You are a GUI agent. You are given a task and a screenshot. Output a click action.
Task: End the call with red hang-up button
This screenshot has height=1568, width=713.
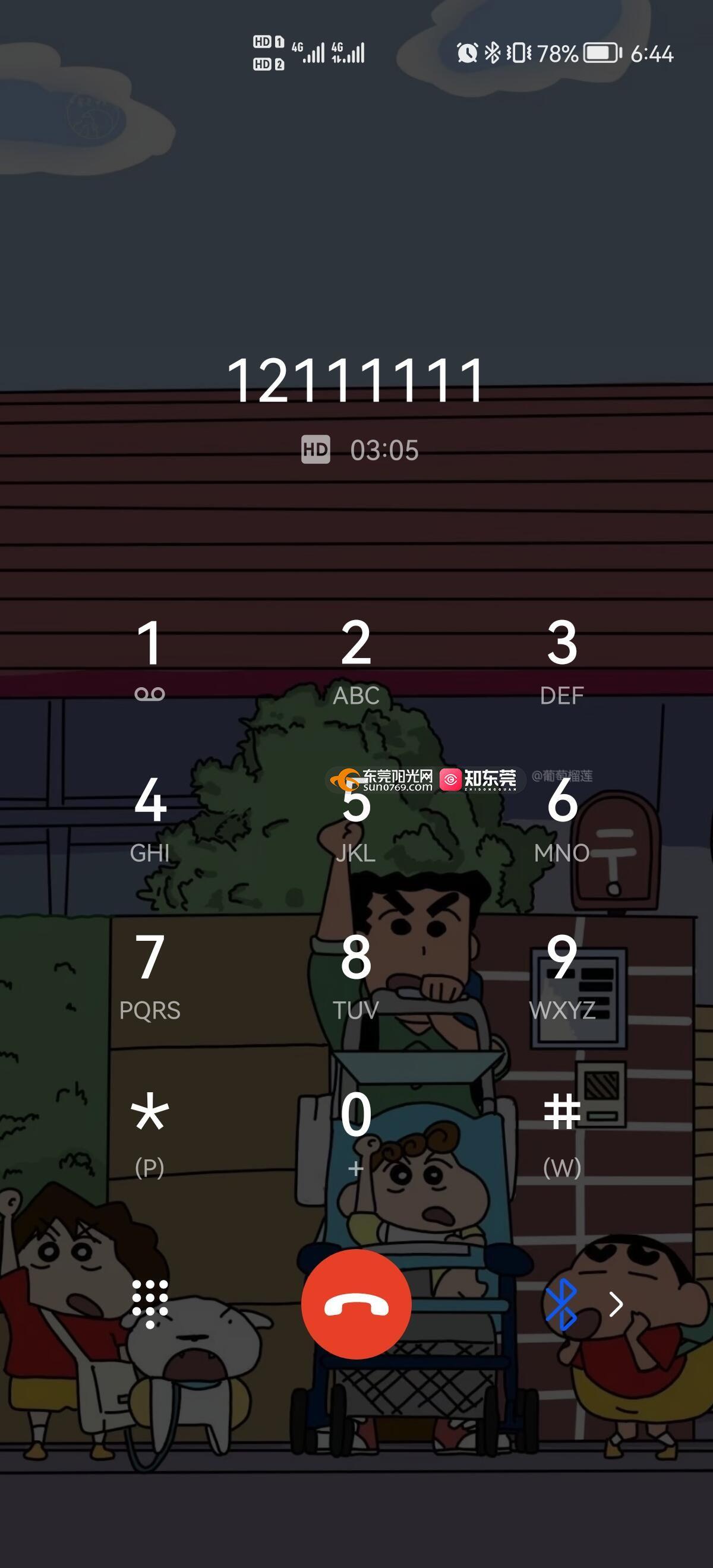[356, 1303]
